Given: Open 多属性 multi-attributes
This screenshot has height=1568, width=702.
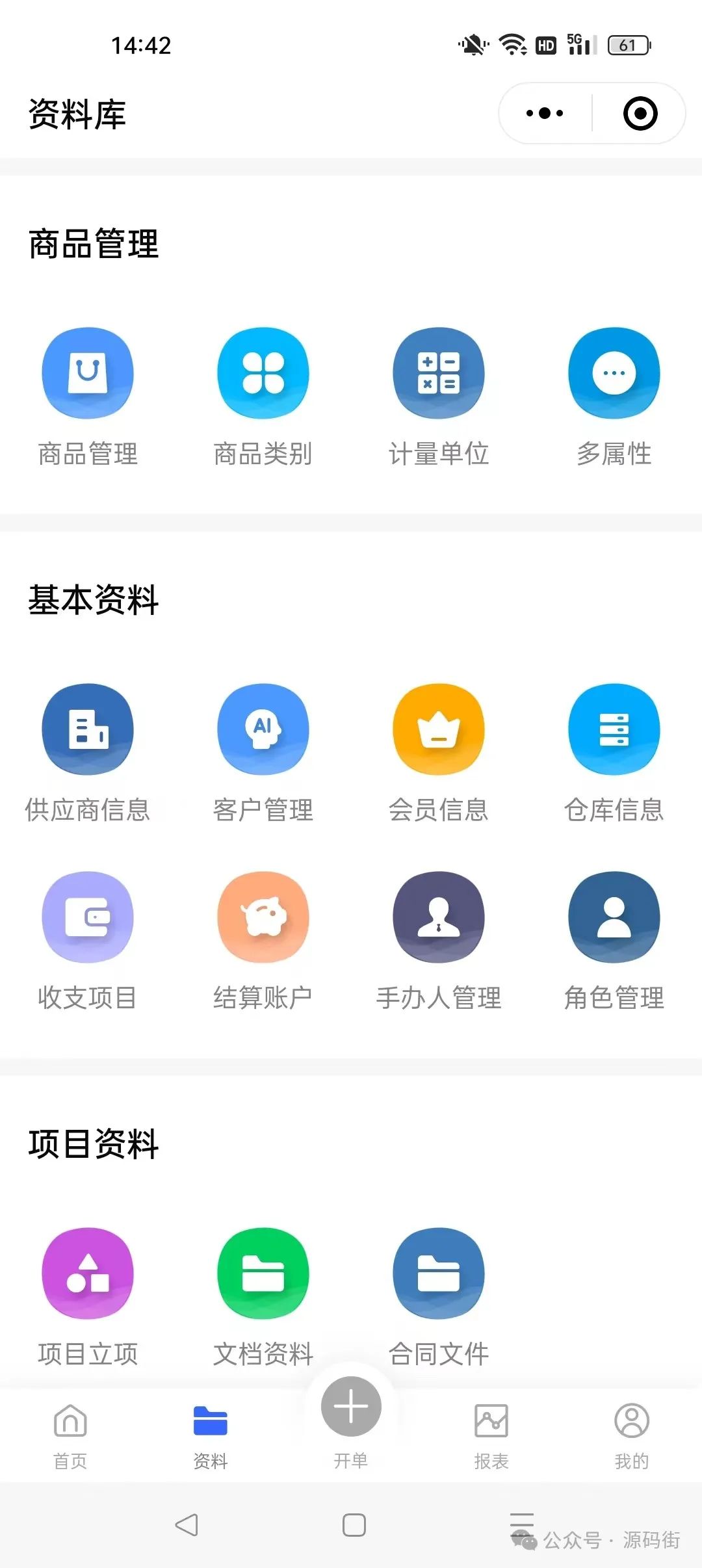Looking at the screenshot, I should [614, 373].
